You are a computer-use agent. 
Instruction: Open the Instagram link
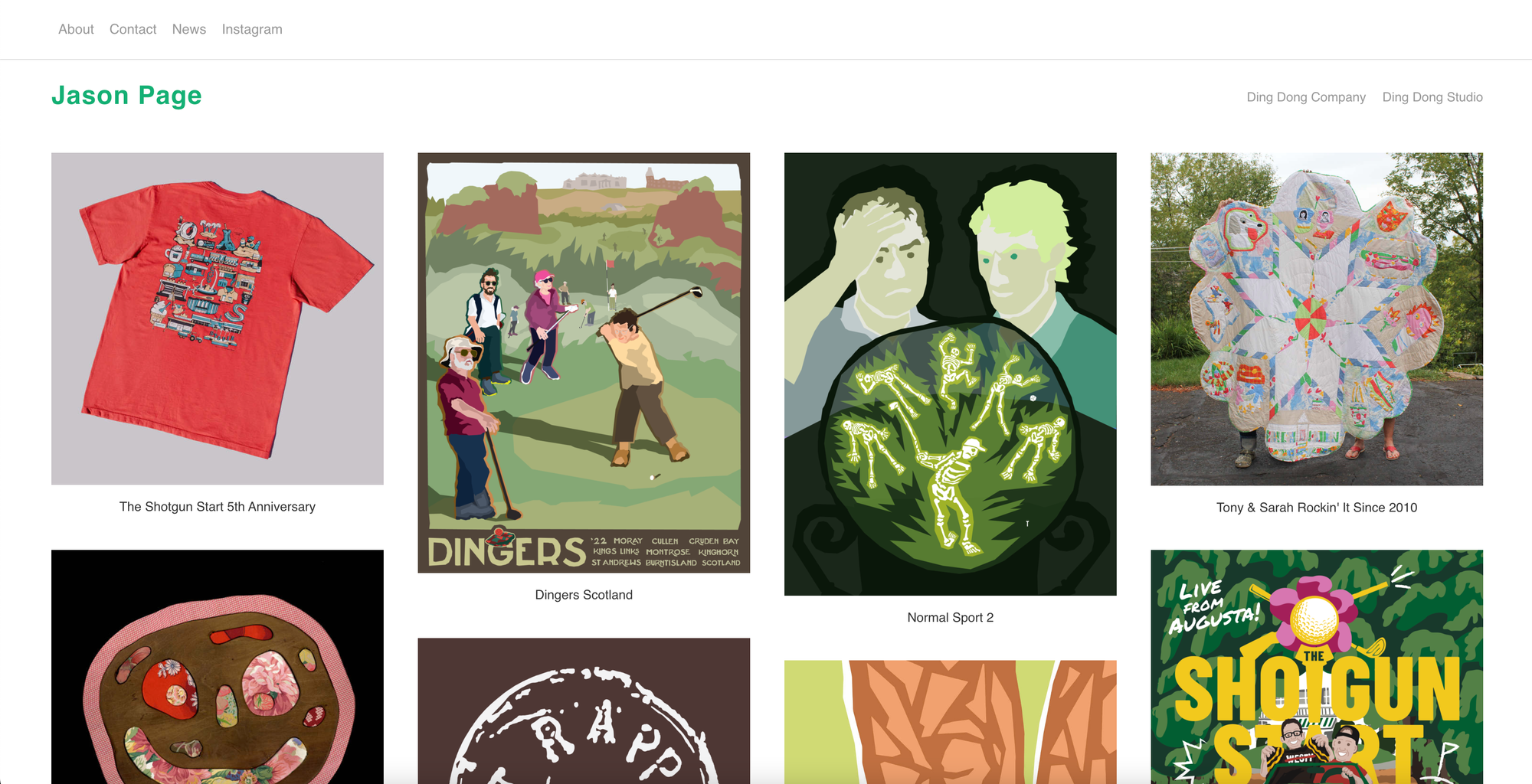click(252, 29)
